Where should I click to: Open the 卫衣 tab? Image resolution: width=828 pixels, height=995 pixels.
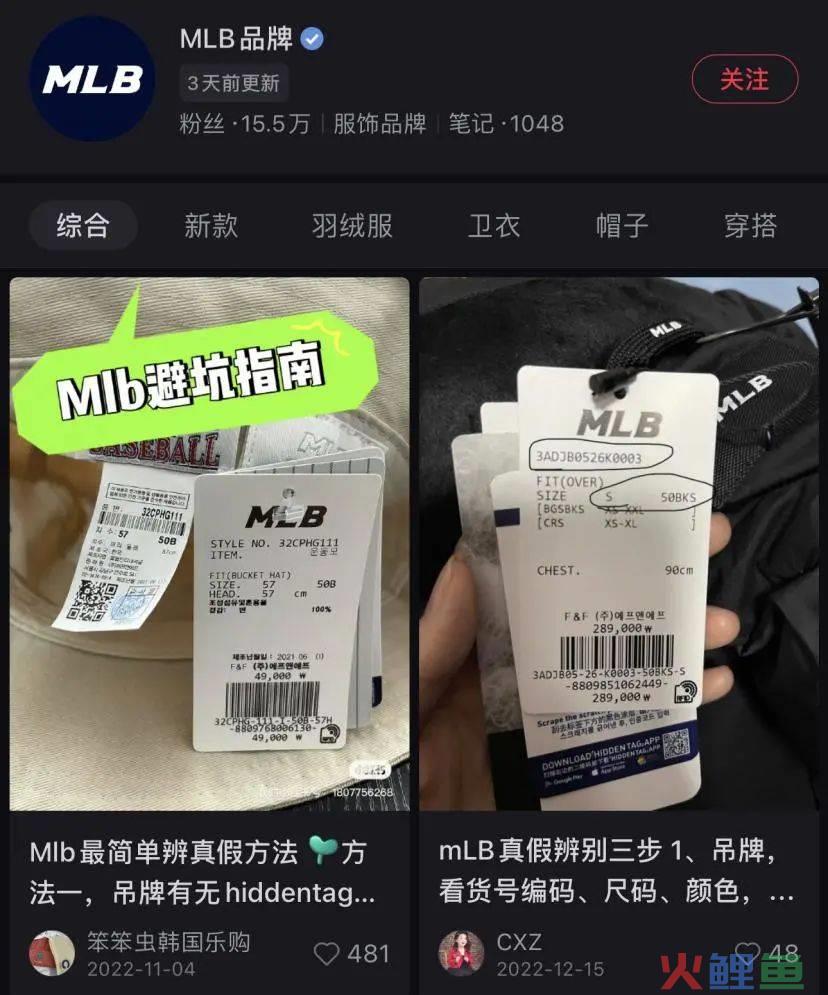click(494, 225)
